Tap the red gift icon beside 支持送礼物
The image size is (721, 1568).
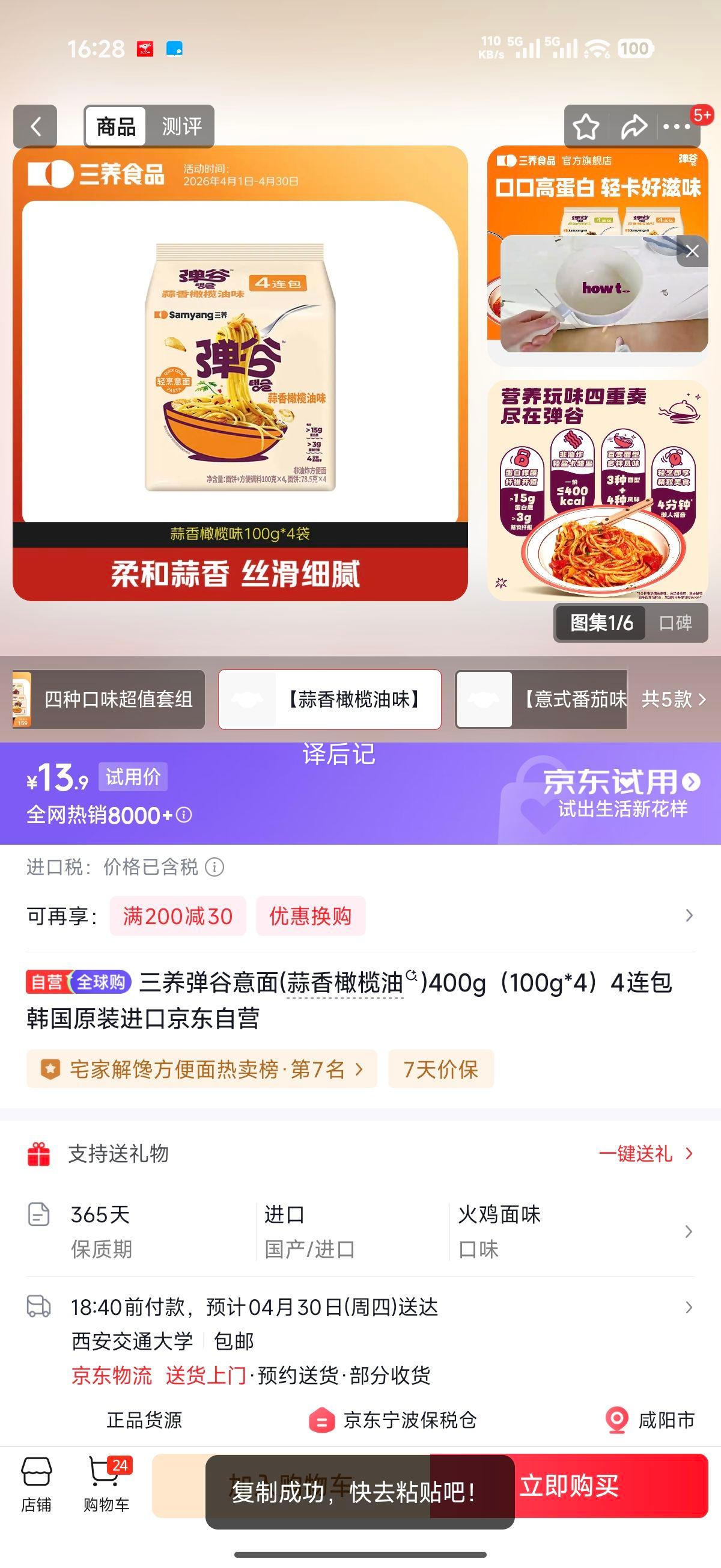pyautogui.click(x=40, y=1153)
